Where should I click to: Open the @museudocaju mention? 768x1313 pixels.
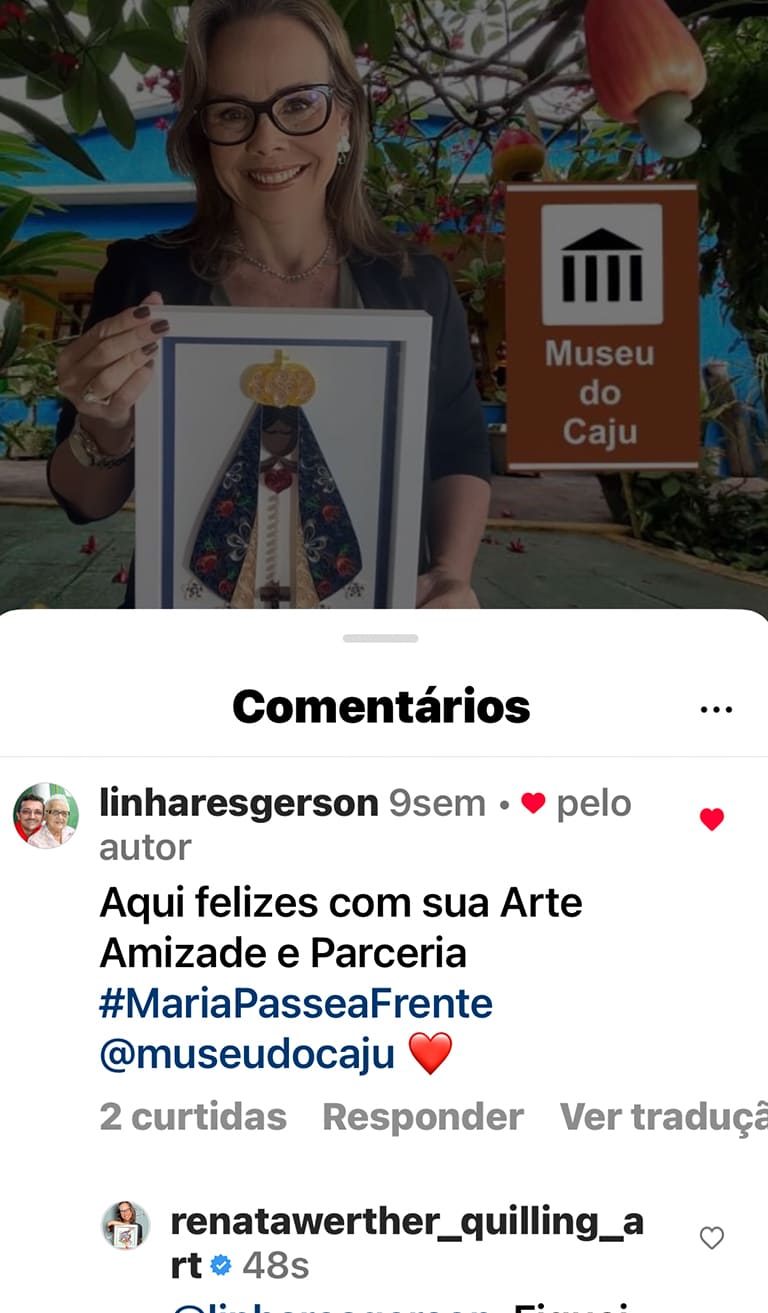pos(247,1054)
